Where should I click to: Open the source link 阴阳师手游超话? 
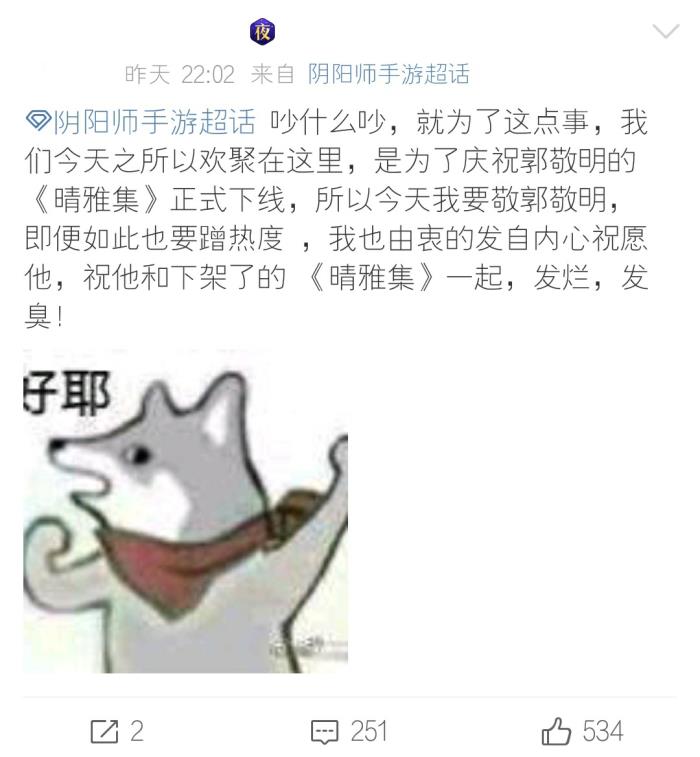tap(388, 74)
